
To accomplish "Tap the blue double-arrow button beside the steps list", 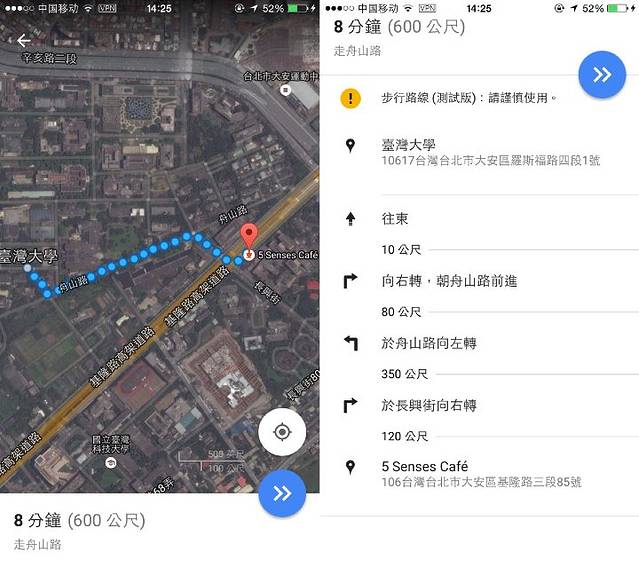I will click(602, 75).
